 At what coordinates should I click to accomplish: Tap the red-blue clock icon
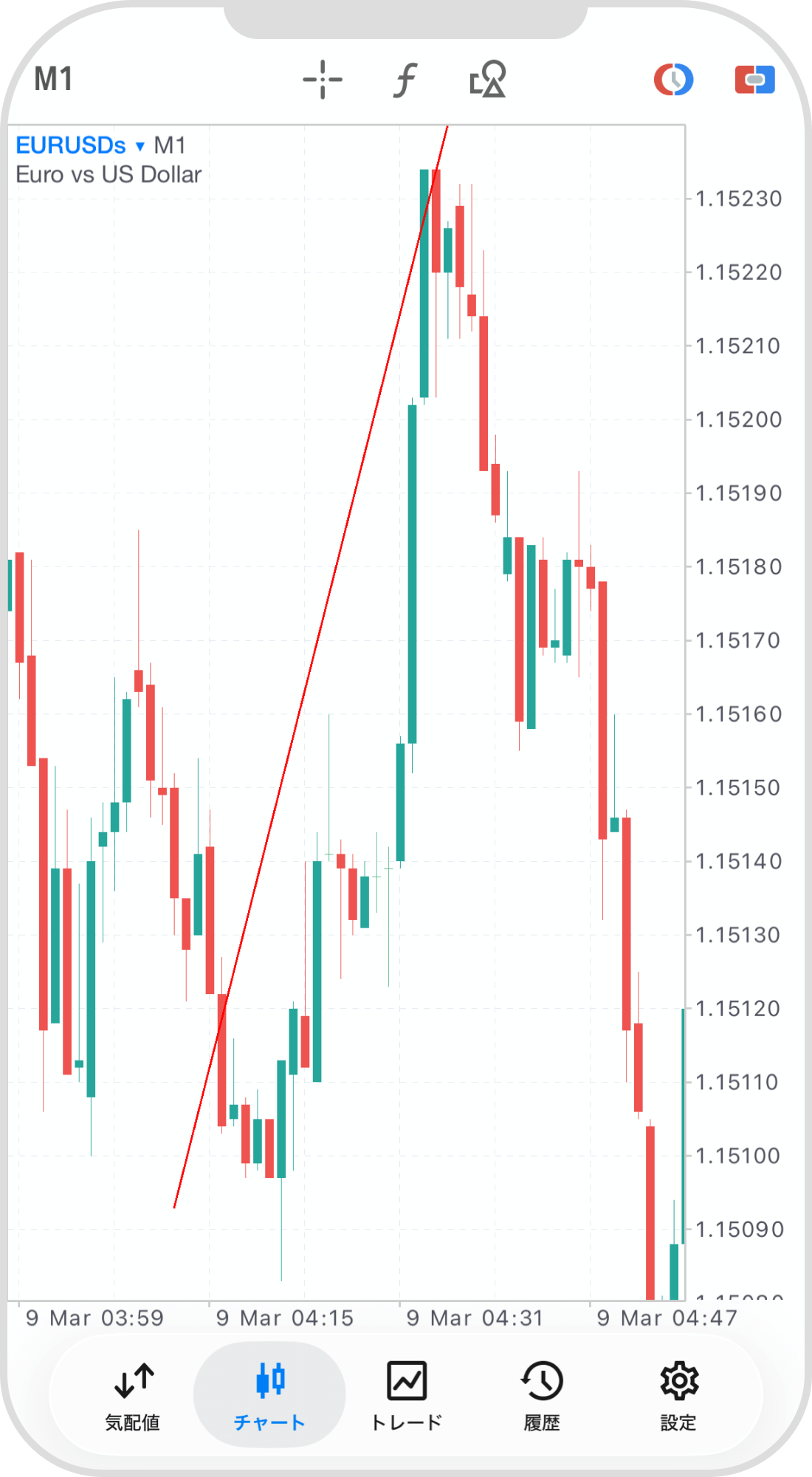point(673,80)
